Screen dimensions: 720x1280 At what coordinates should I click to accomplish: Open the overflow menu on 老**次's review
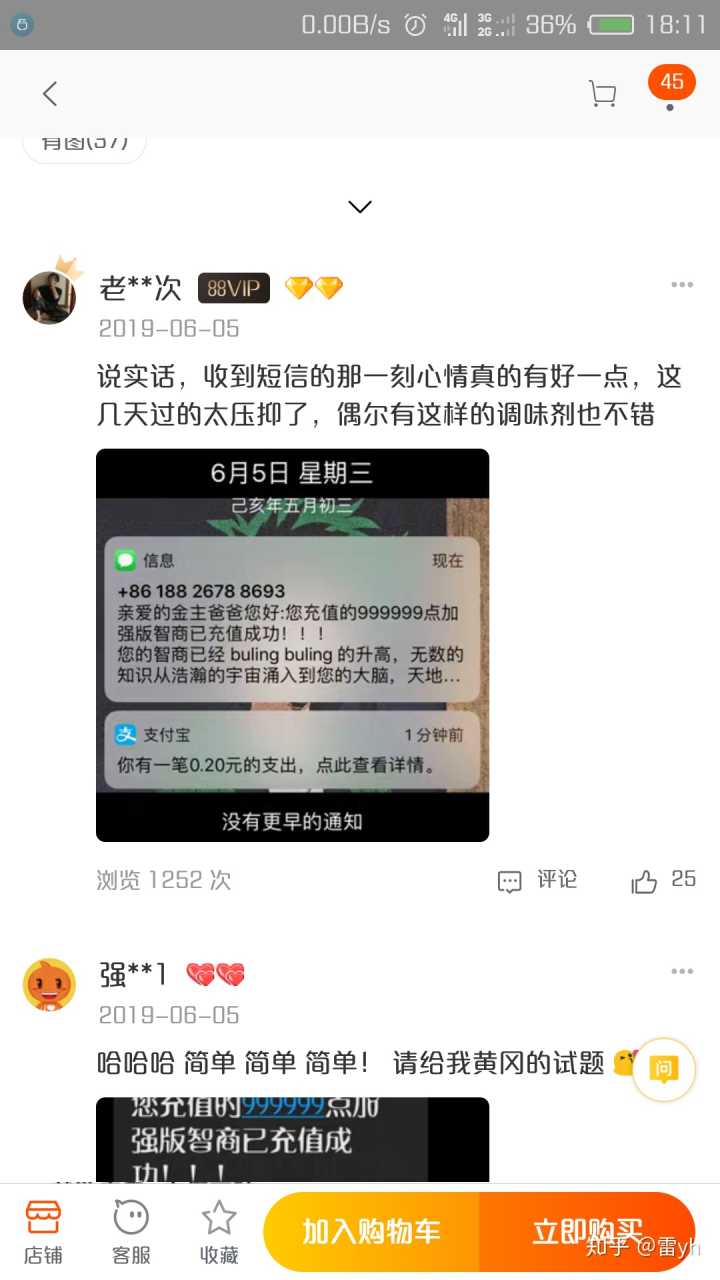[x=682, y=285]
